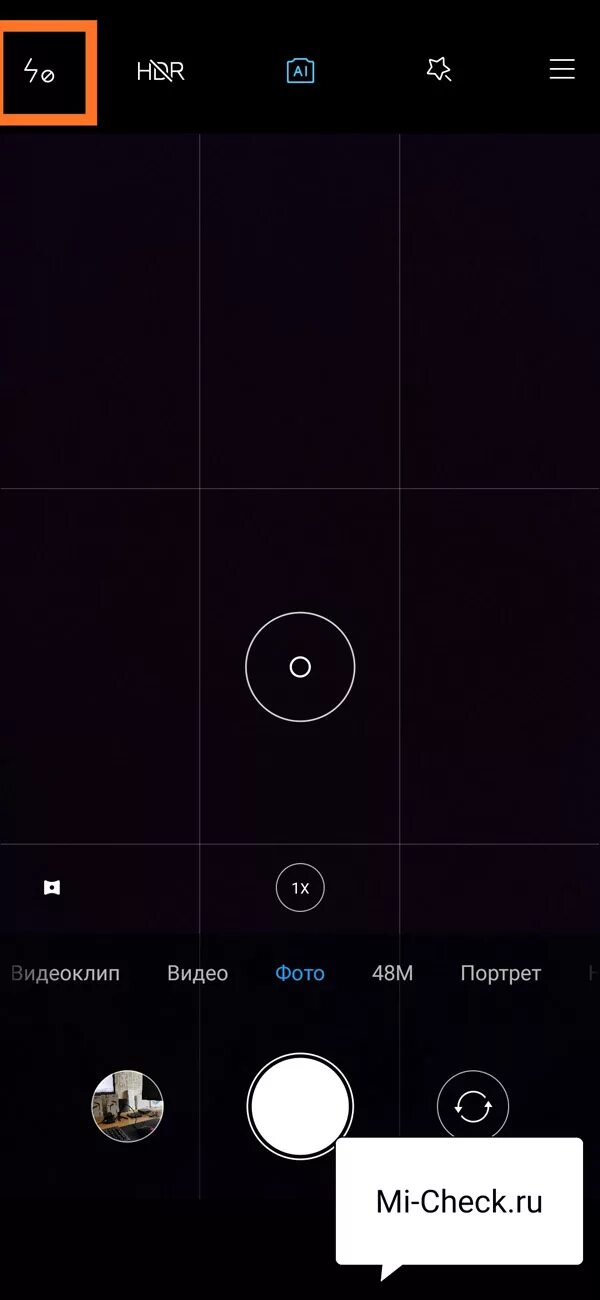This screenshot has width=600, height=1300.
Task: Select the Фото mode
Action: coord(300,973)
